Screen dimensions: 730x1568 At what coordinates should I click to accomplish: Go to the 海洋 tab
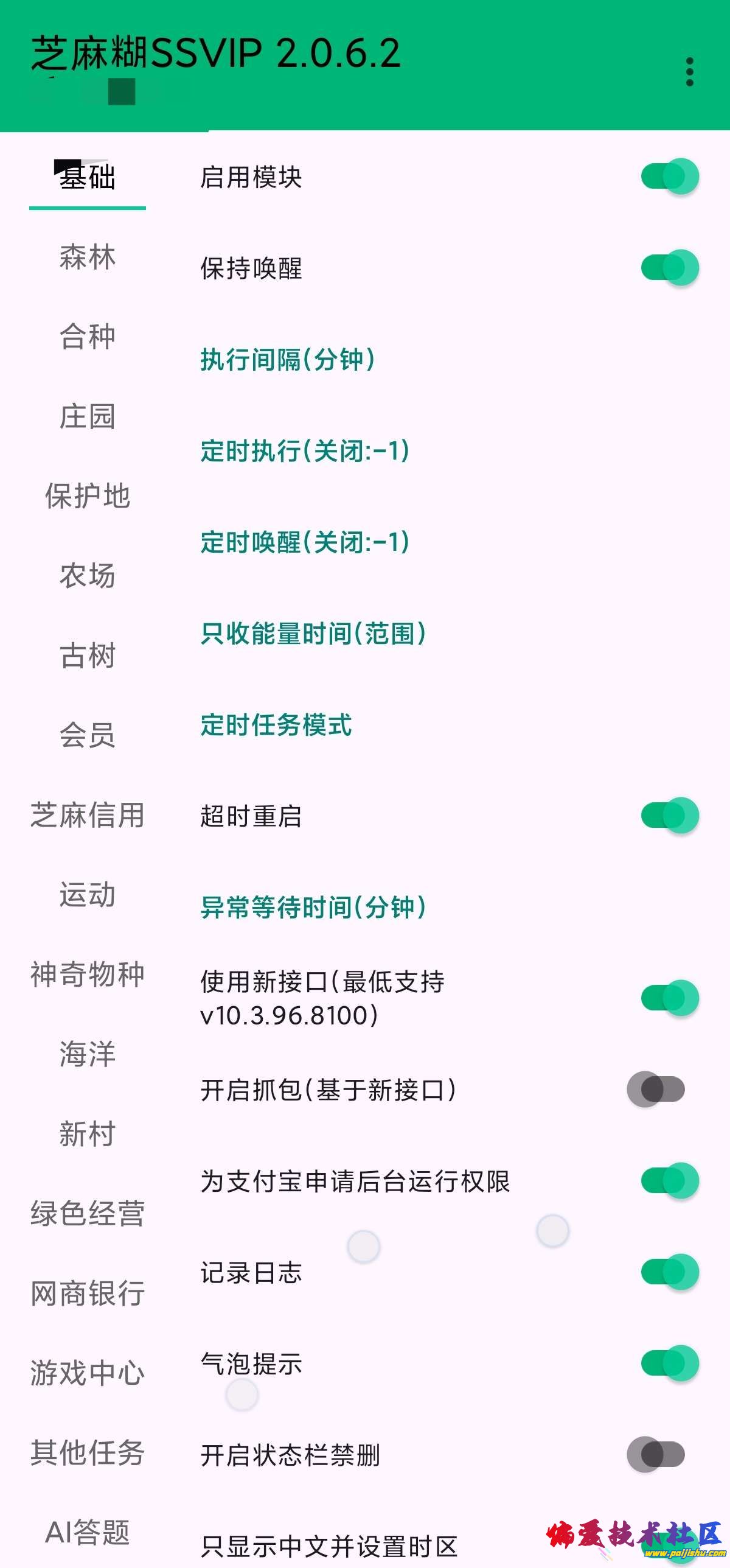point(87,1054)
